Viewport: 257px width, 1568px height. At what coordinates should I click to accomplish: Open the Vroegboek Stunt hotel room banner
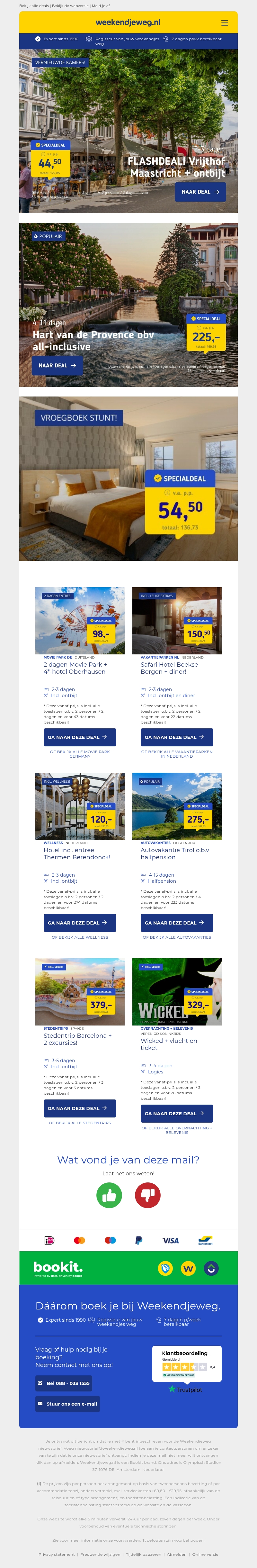tap(128, 479)
